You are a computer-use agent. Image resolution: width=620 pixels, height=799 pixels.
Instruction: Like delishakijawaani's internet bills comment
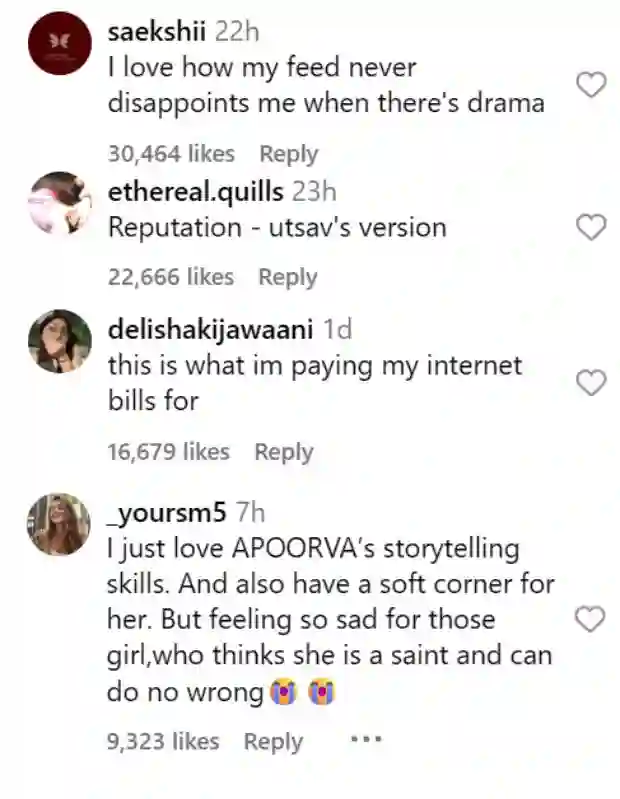(592, 382)
